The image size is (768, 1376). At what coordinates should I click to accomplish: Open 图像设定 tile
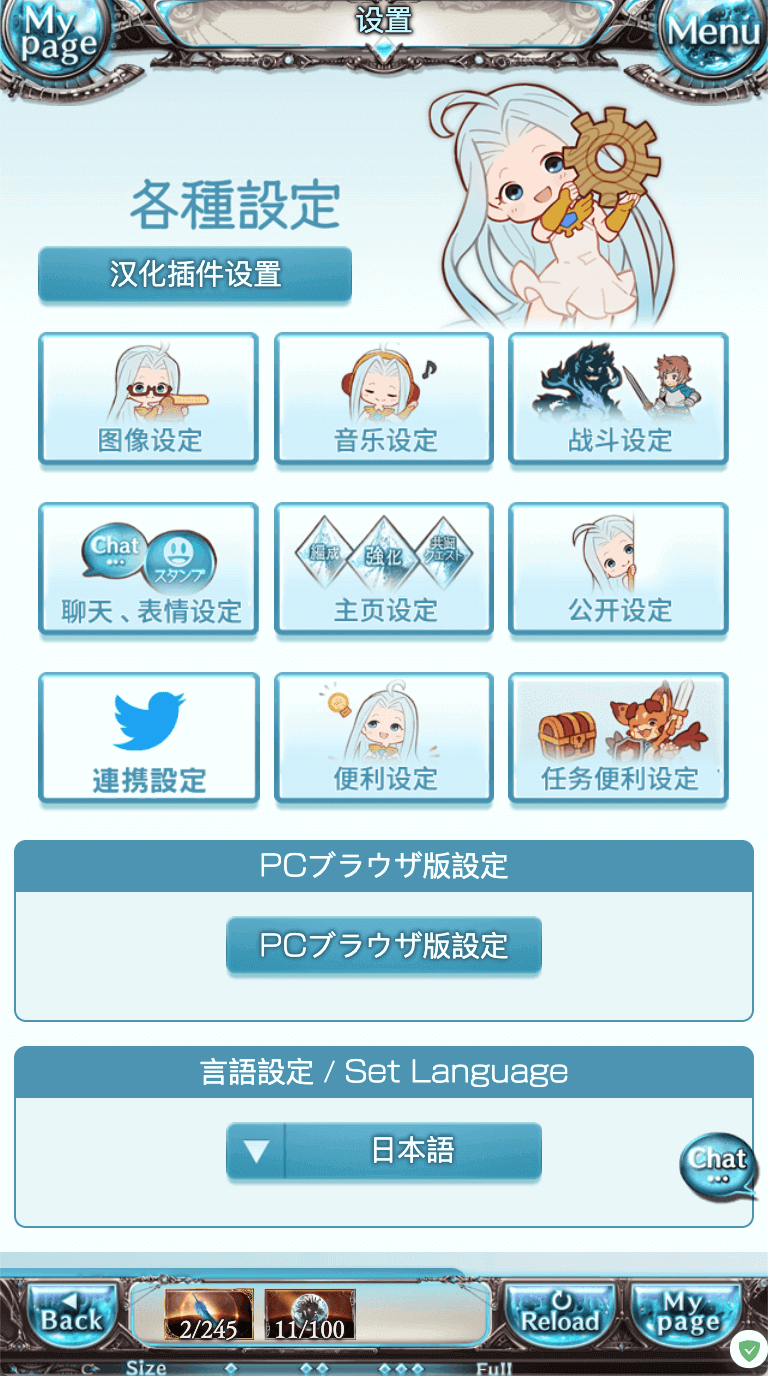(149, 399)
